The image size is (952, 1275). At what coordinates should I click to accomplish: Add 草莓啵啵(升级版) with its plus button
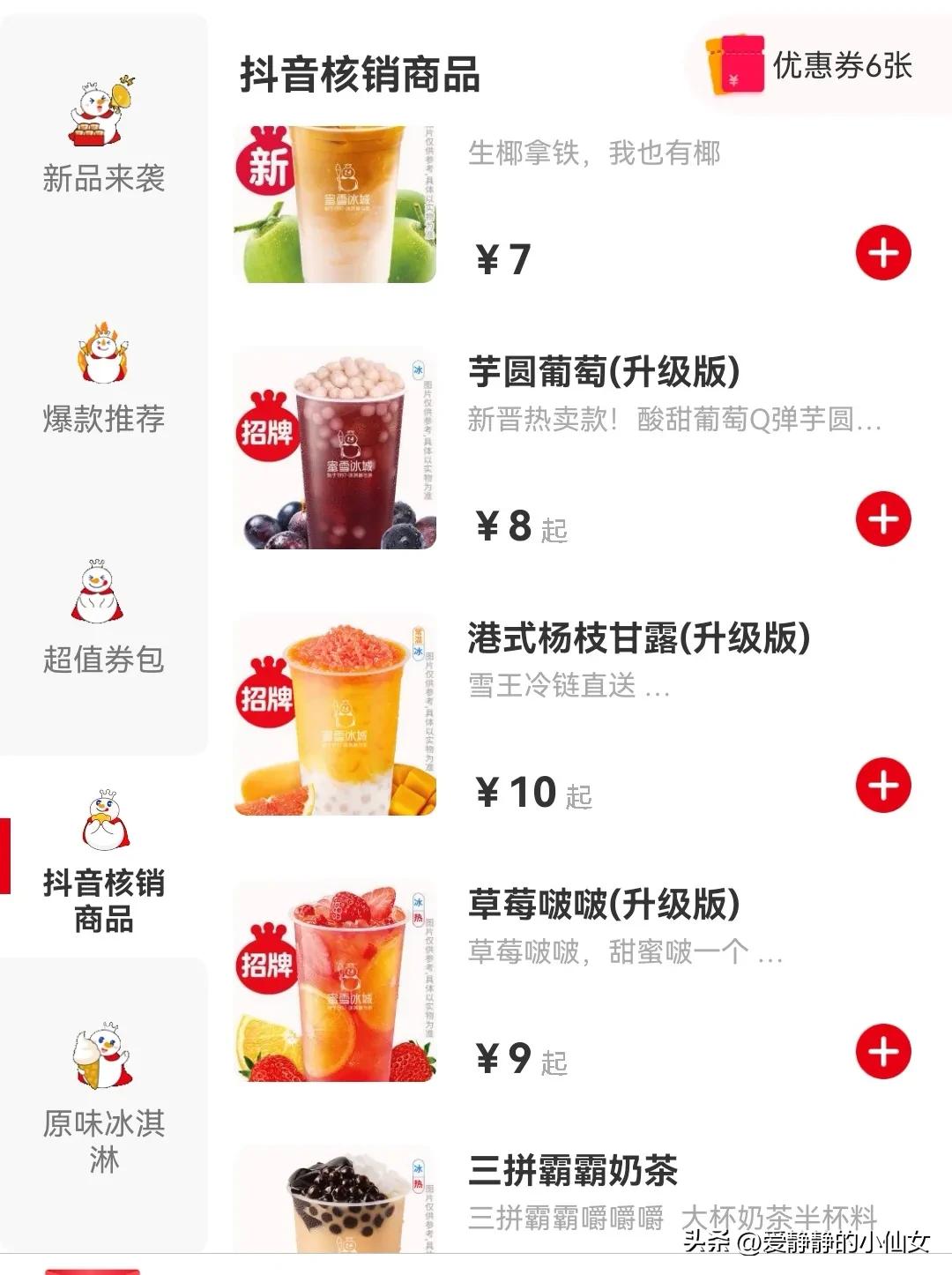coord(881,1053)
